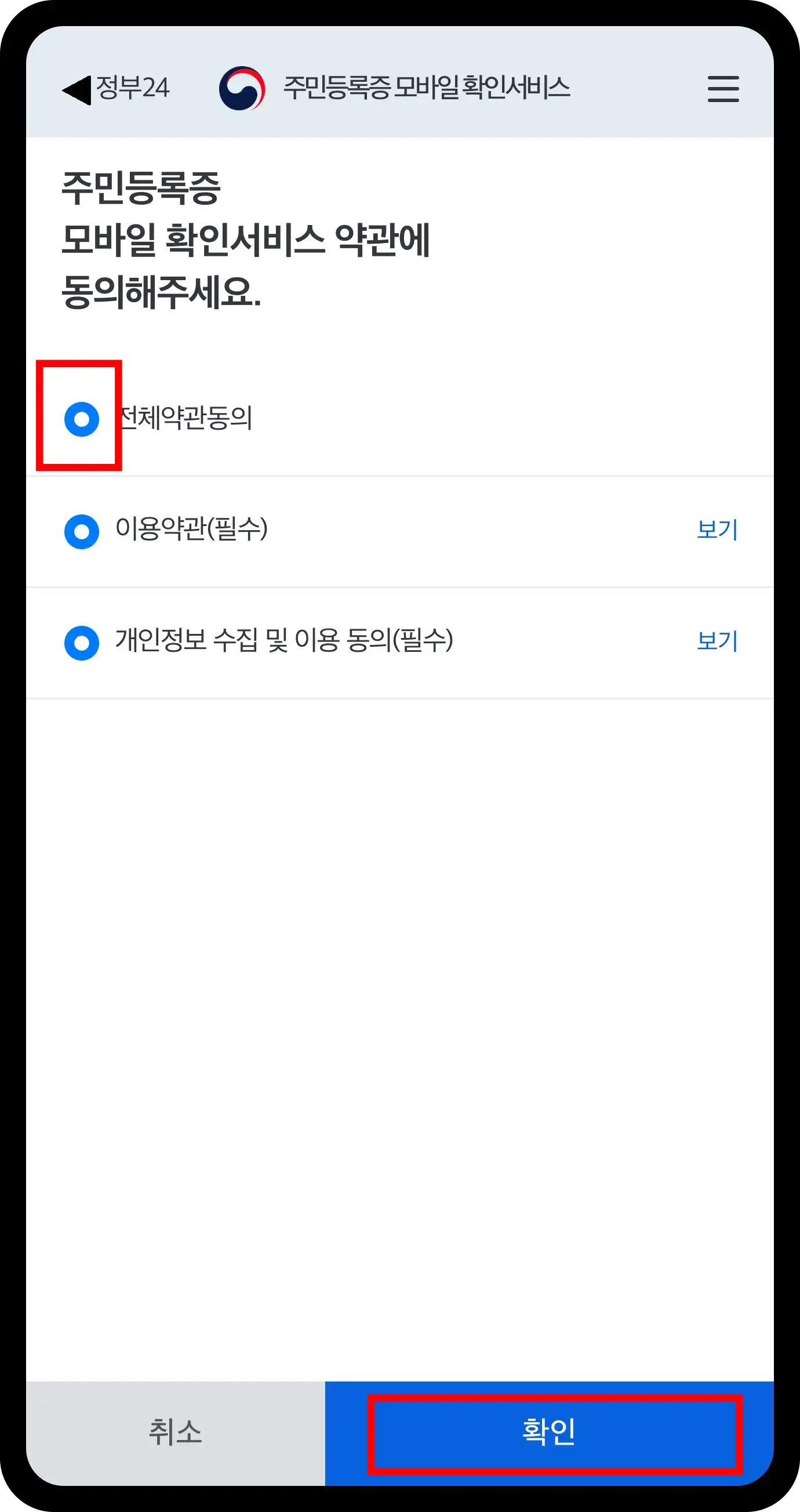The width and height of the screenshot is (800, 1512).
Task: Click the government Taegeuk emblem logo
Action: (242, 89)
